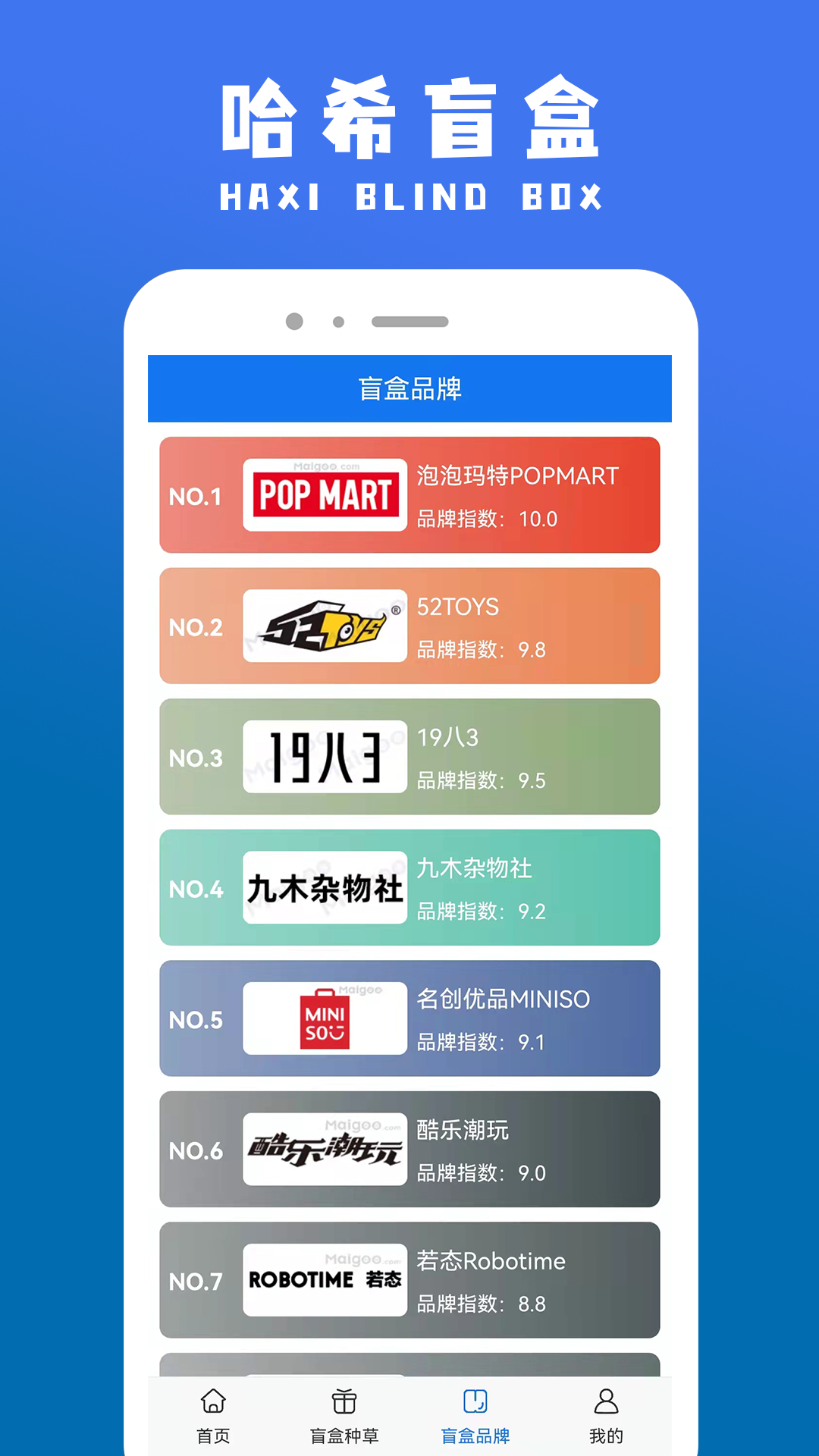Screen dimensions: 819x1456
Task: Open the 酷乐潮玩 brand entry
Action: 409,1150
